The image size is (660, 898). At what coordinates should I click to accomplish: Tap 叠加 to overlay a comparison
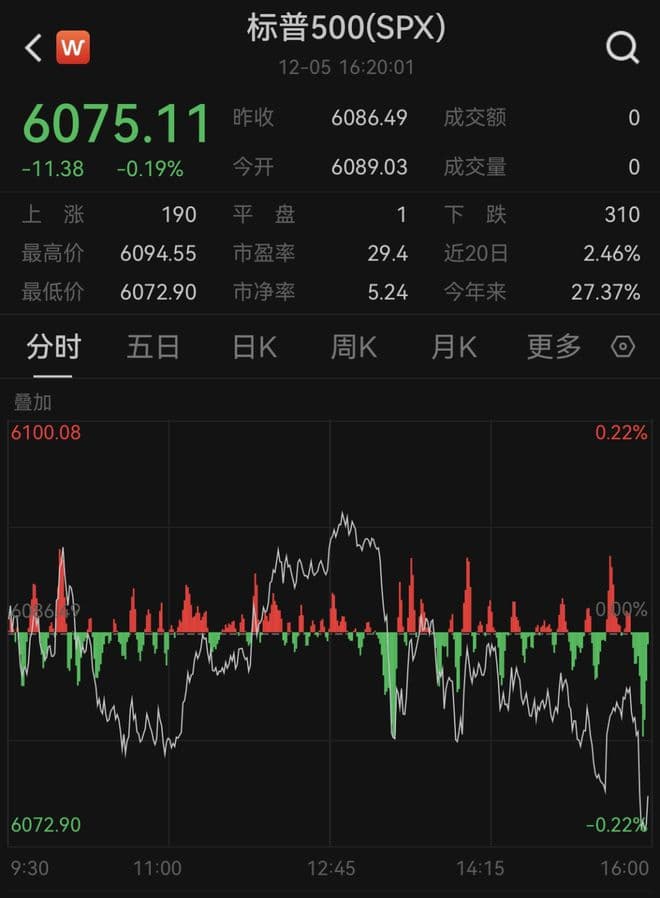pyautogui.click(x=32, y=403)
